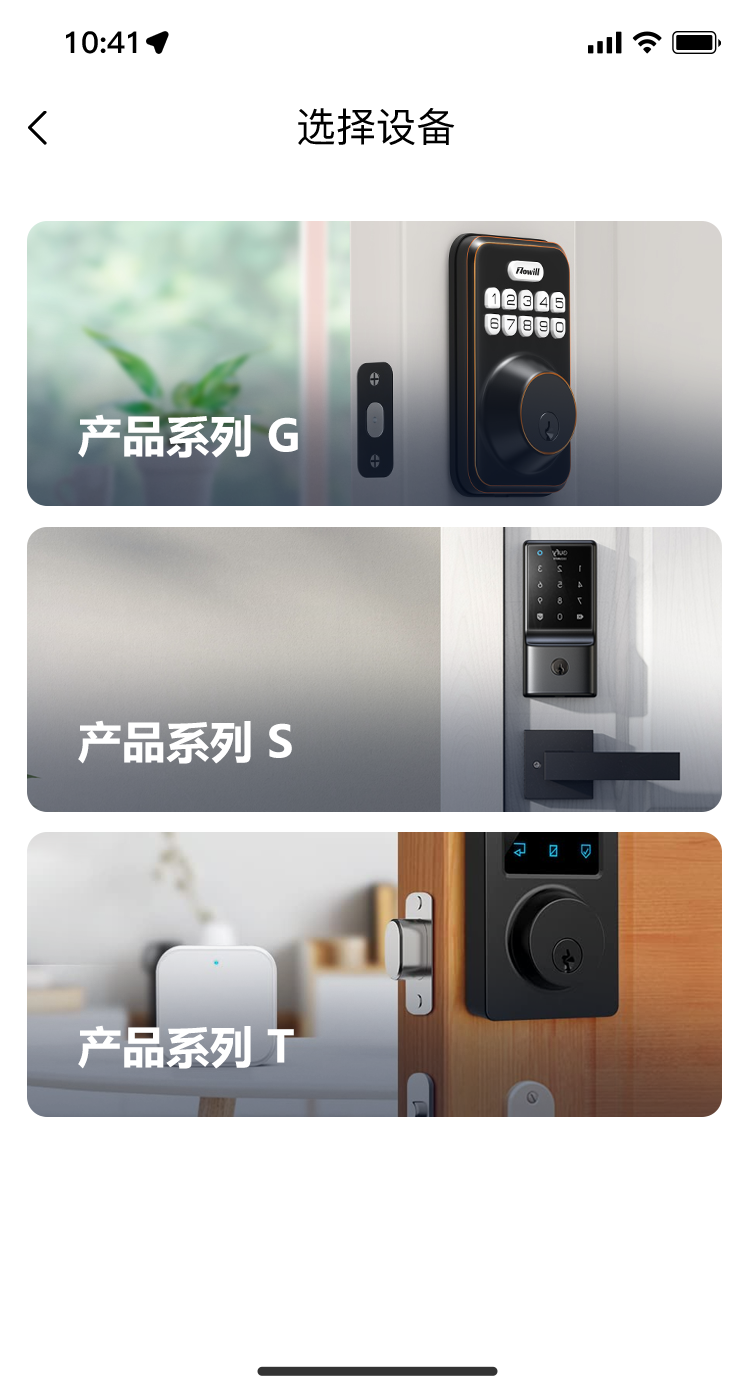Open the 产品系列 G card

point(374,363)
